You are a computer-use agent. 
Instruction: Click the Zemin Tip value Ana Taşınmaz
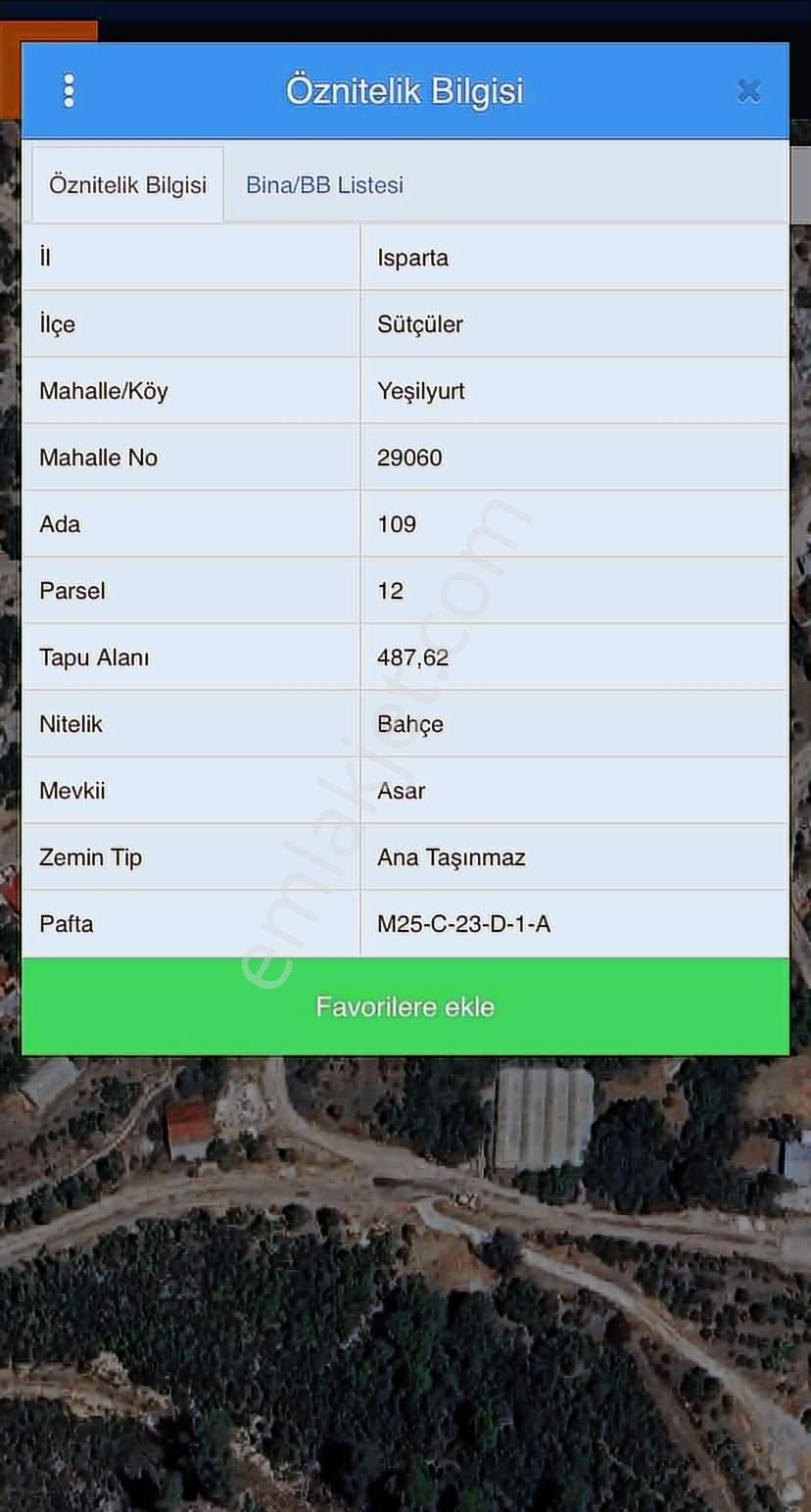(452, 856)
